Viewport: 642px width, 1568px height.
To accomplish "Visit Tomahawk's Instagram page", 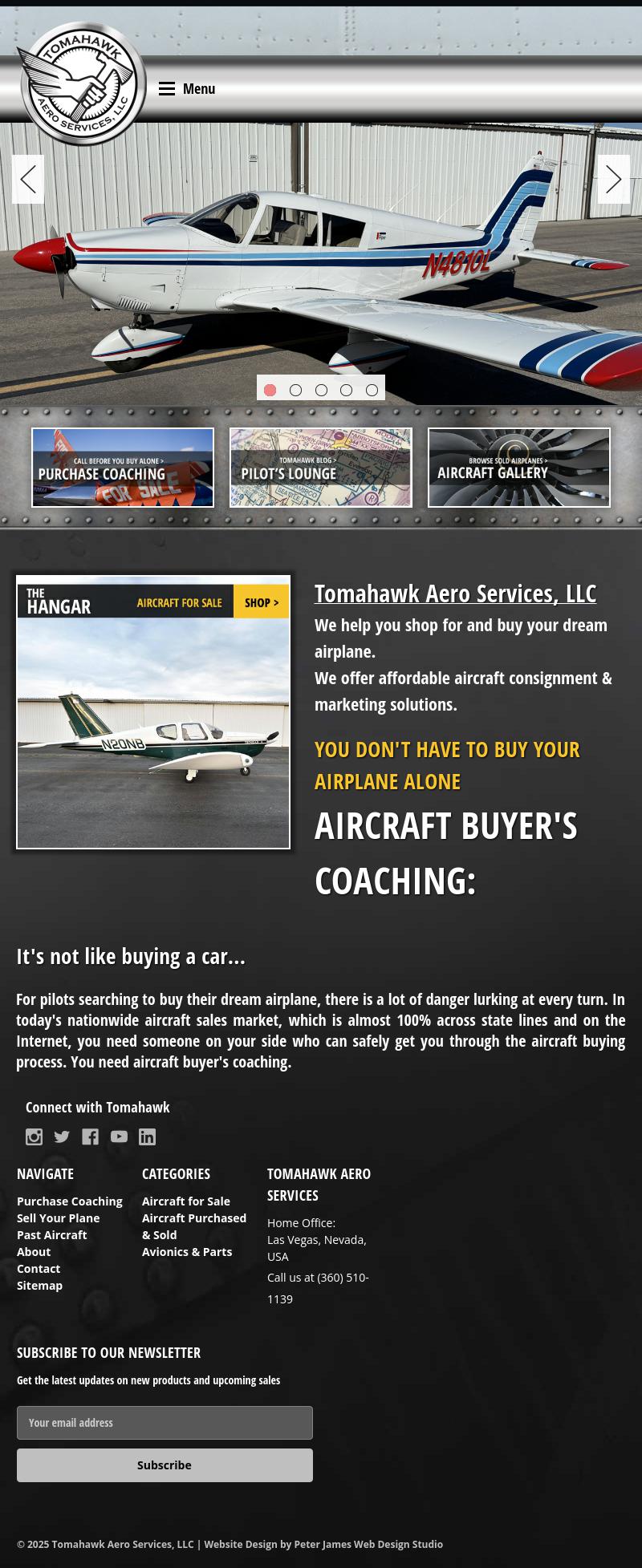I will [34, 1136].
